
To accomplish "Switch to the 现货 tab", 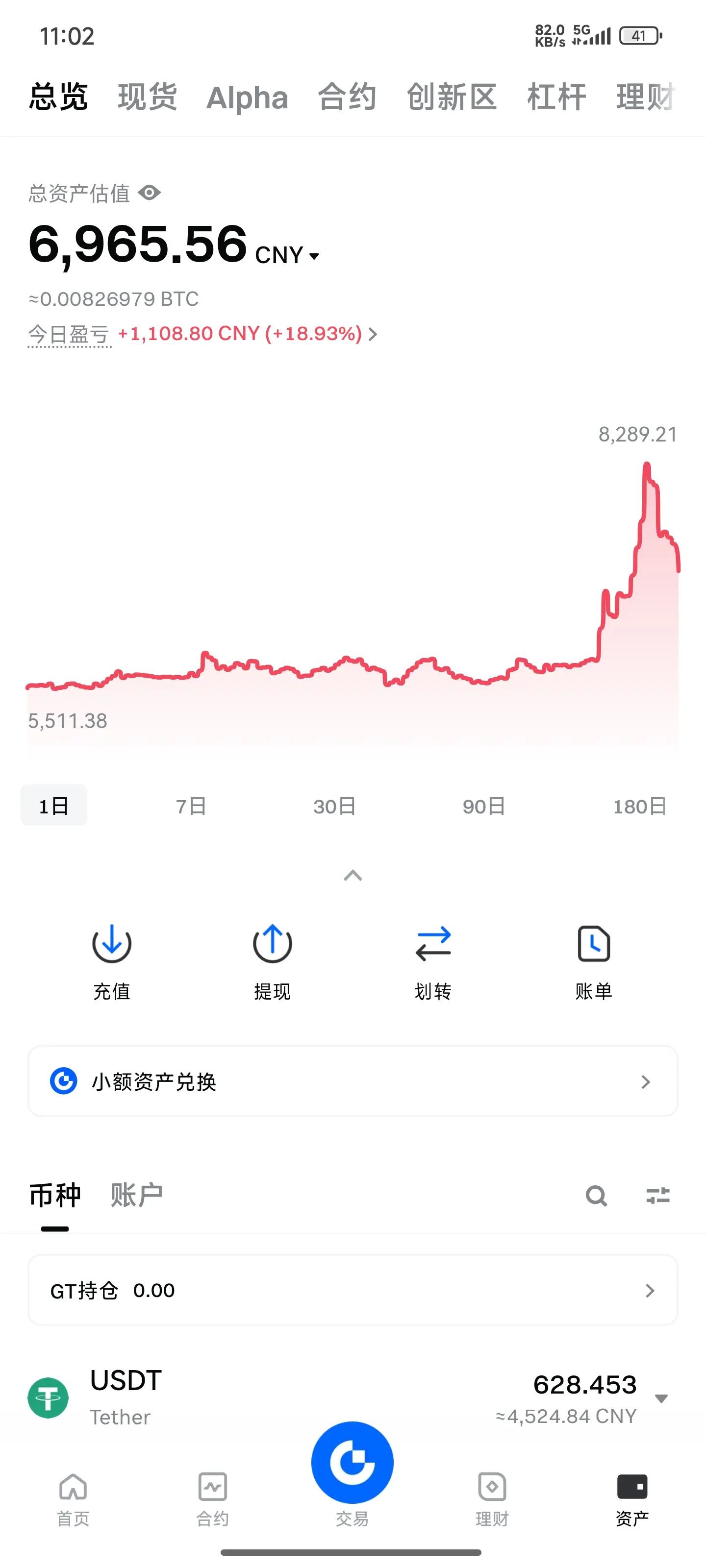I will coord(148,98).
